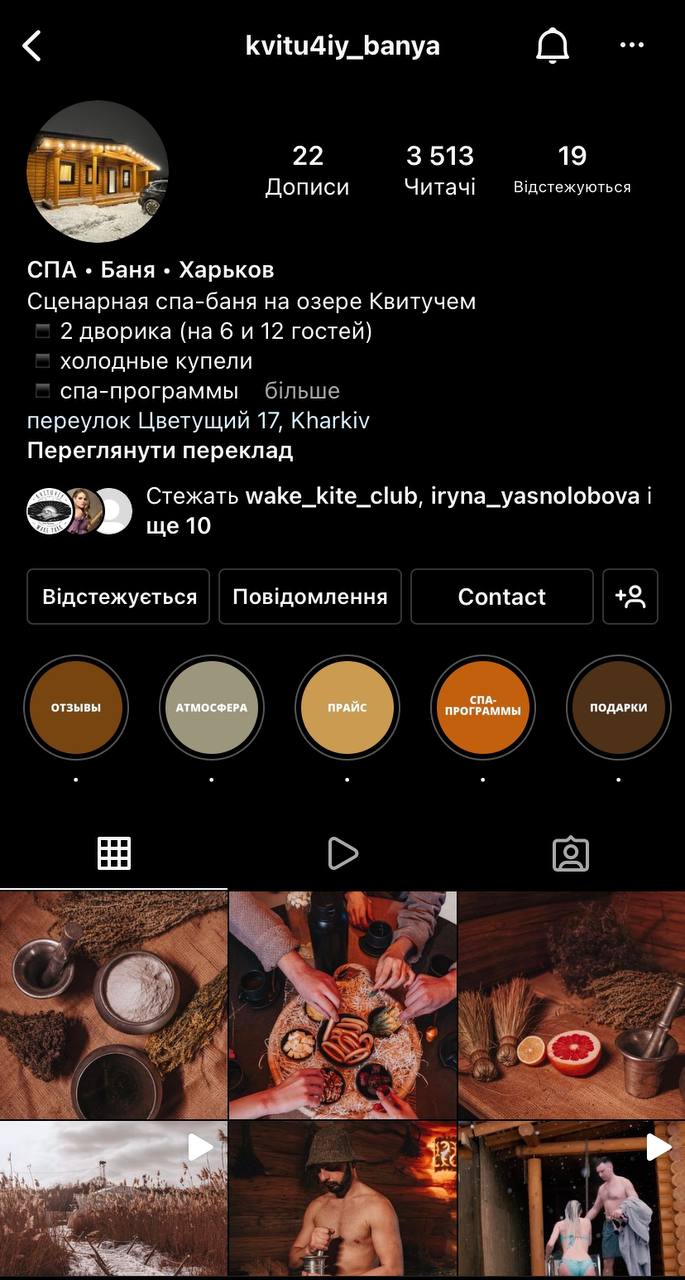
Task: Go back using the top-left arrow
Action: click(32, 46)
